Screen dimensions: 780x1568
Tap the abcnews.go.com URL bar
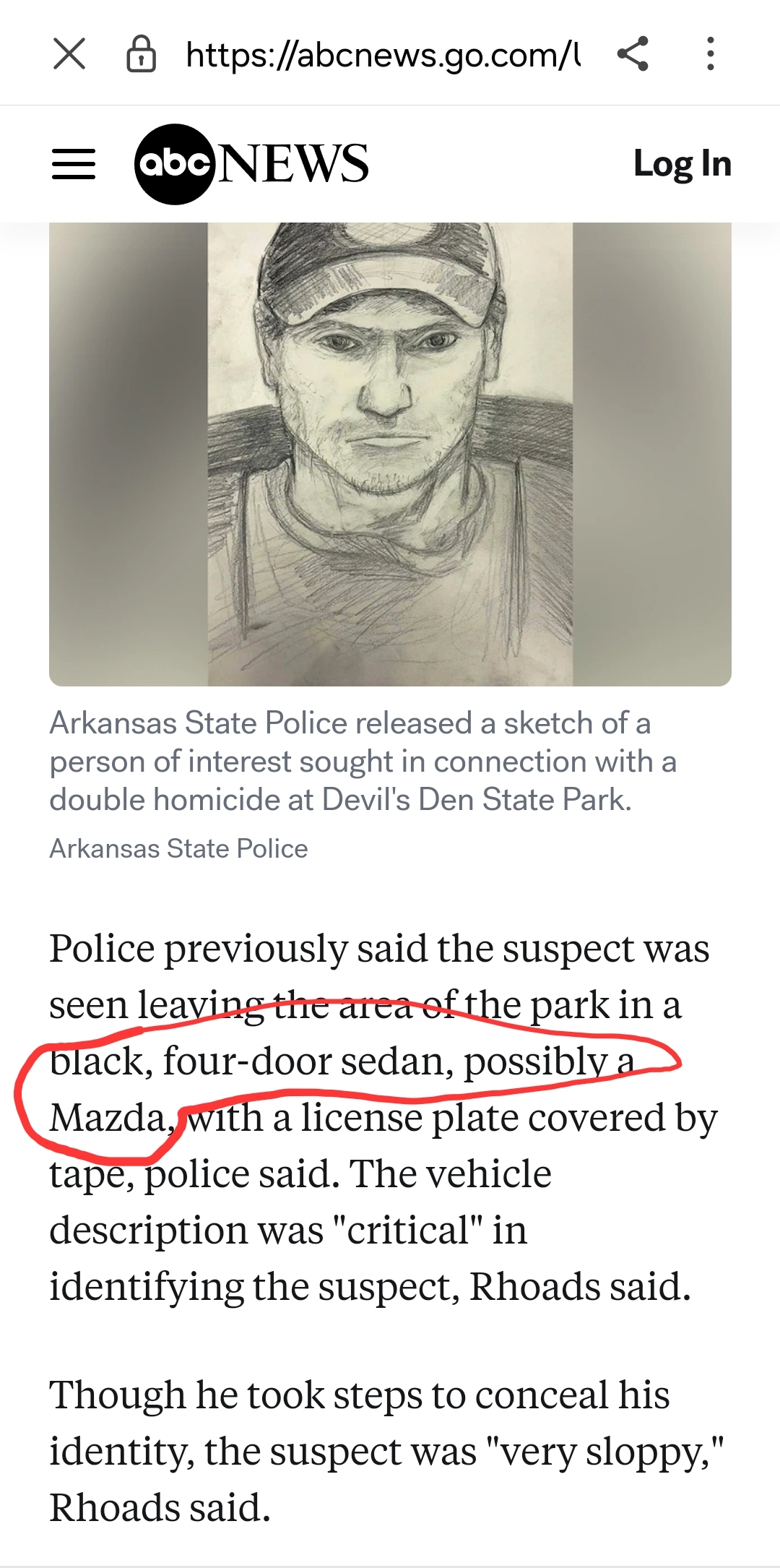383,54
